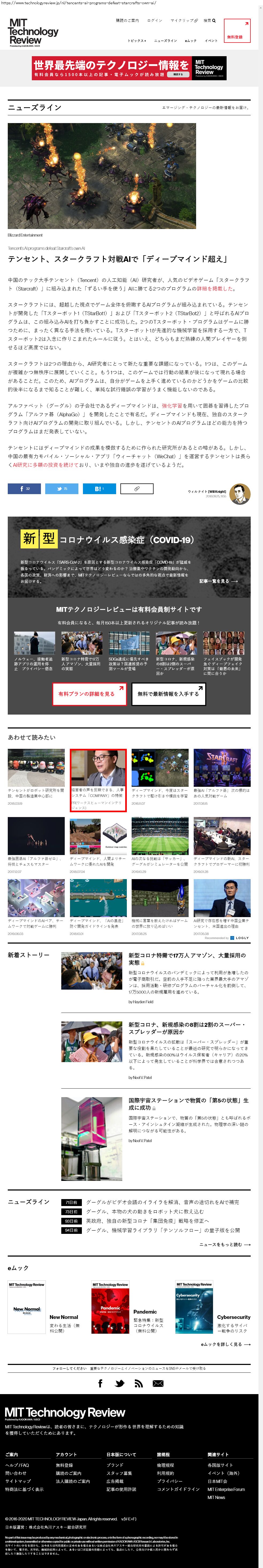The height and width of the screenshot is (1568, 263).
Task: Copy the article link with the clip button
Action: click(136, 488)
